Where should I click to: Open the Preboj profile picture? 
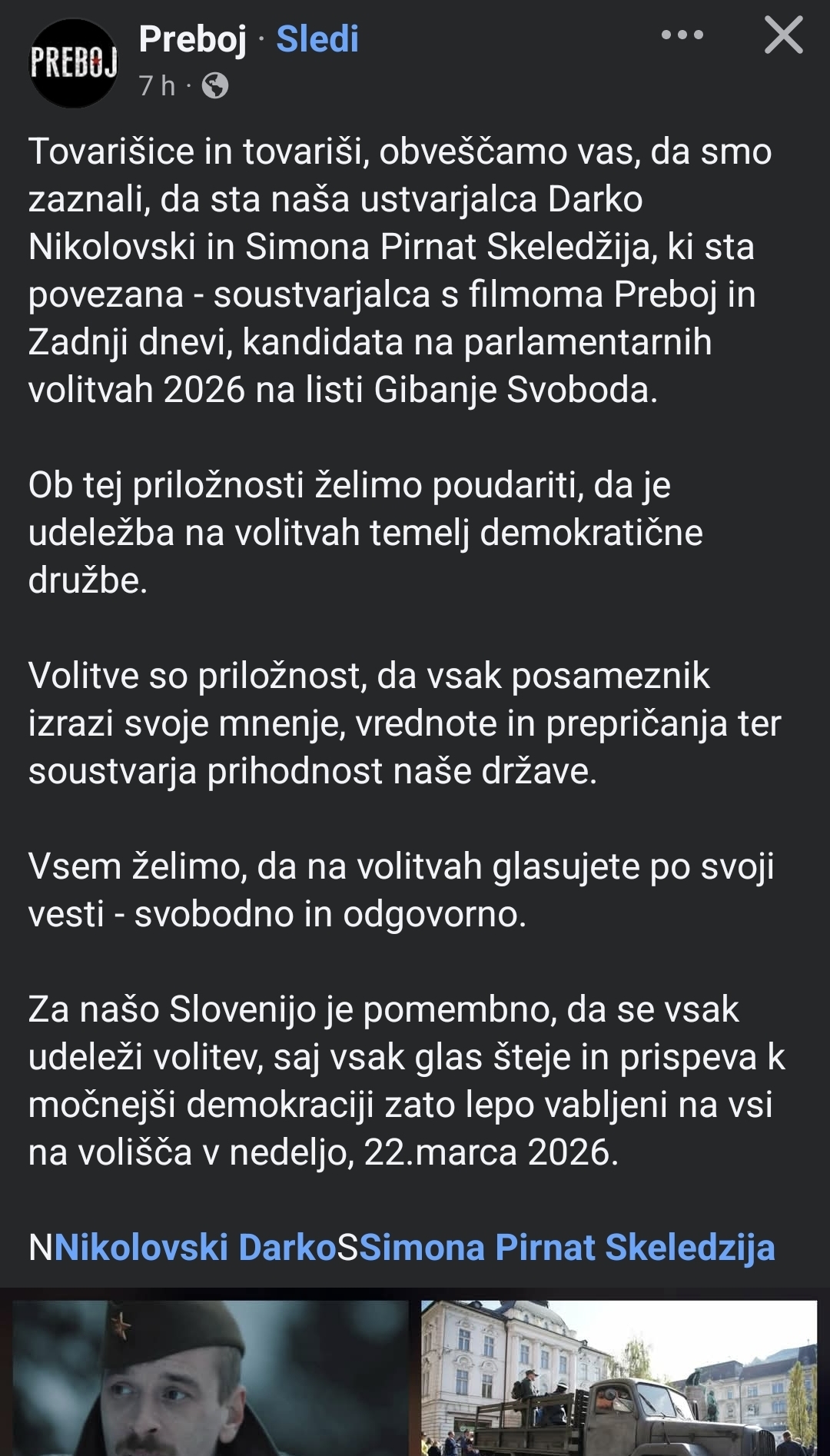[74, 63]
